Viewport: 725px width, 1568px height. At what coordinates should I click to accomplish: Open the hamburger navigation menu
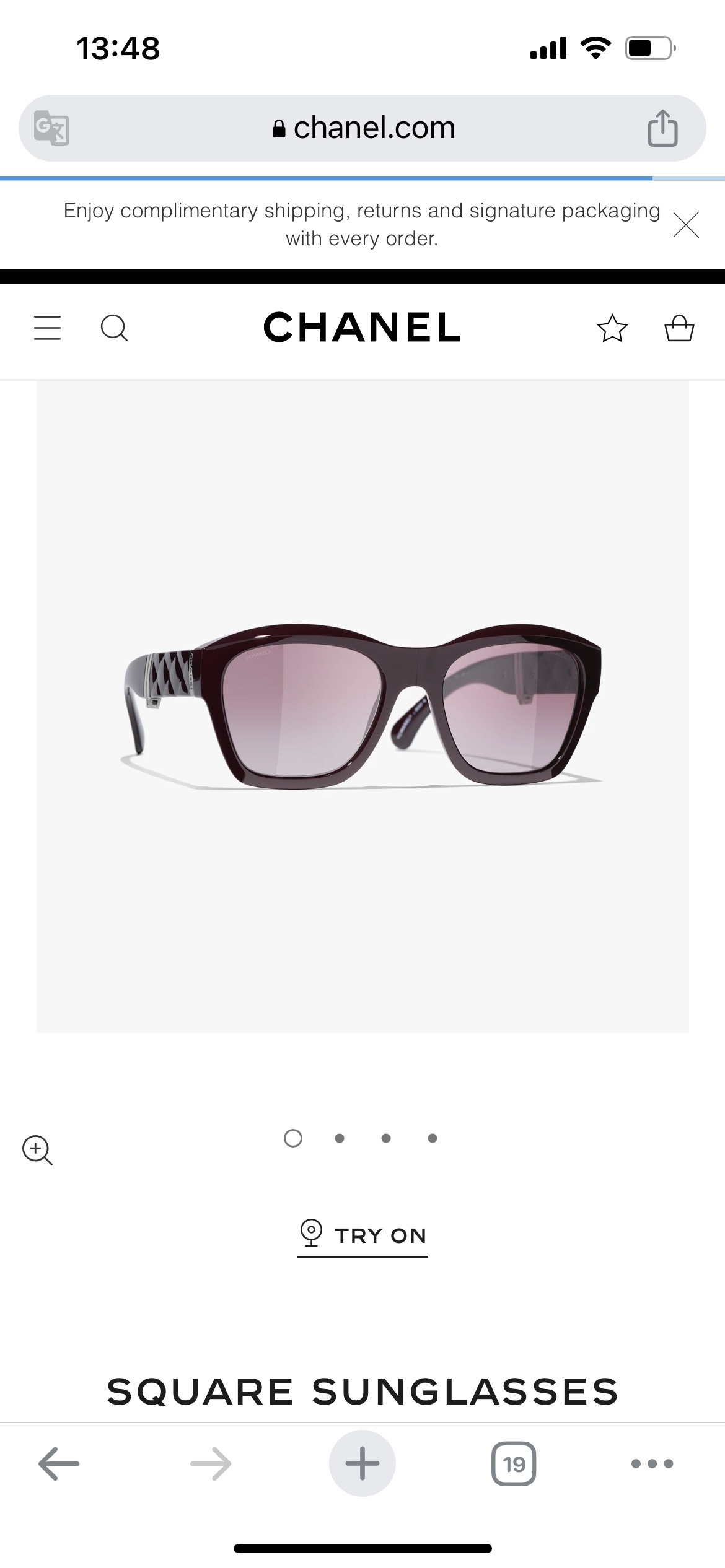(x=47, y=329)
